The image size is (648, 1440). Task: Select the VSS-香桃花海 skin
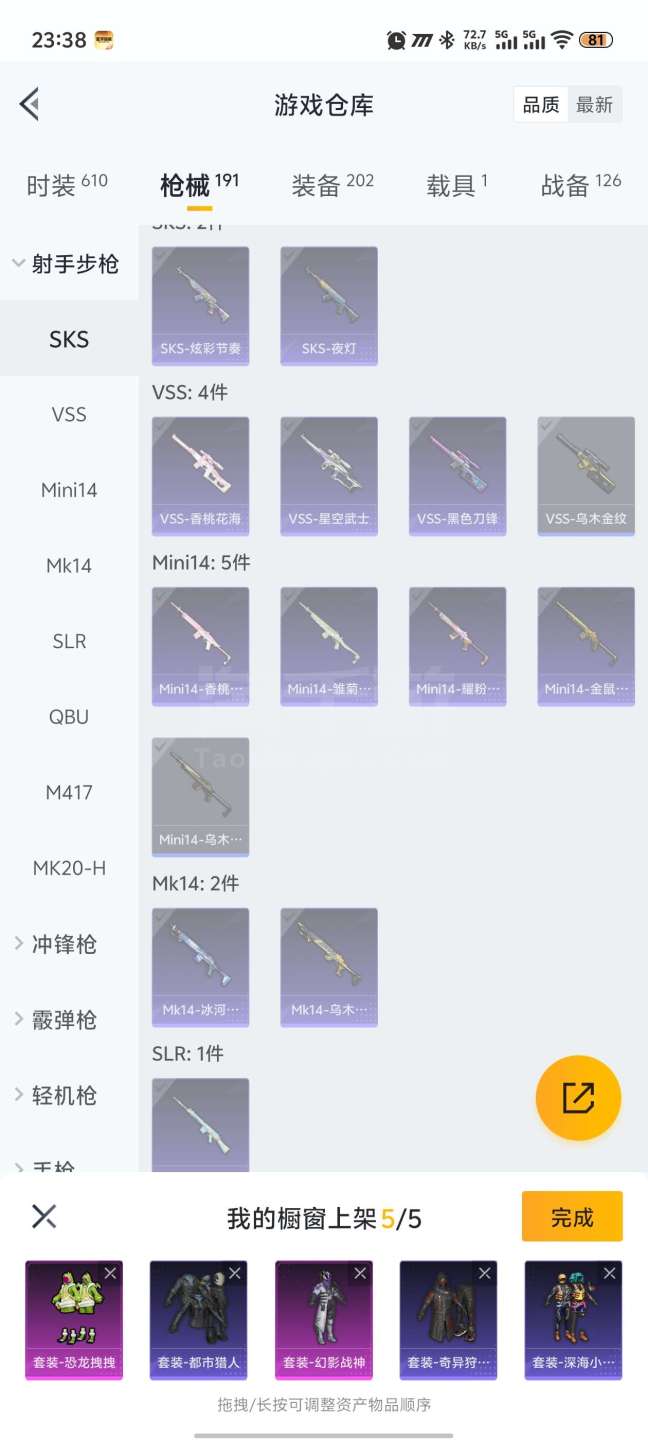pyautogui.click(x=200, y=475)
